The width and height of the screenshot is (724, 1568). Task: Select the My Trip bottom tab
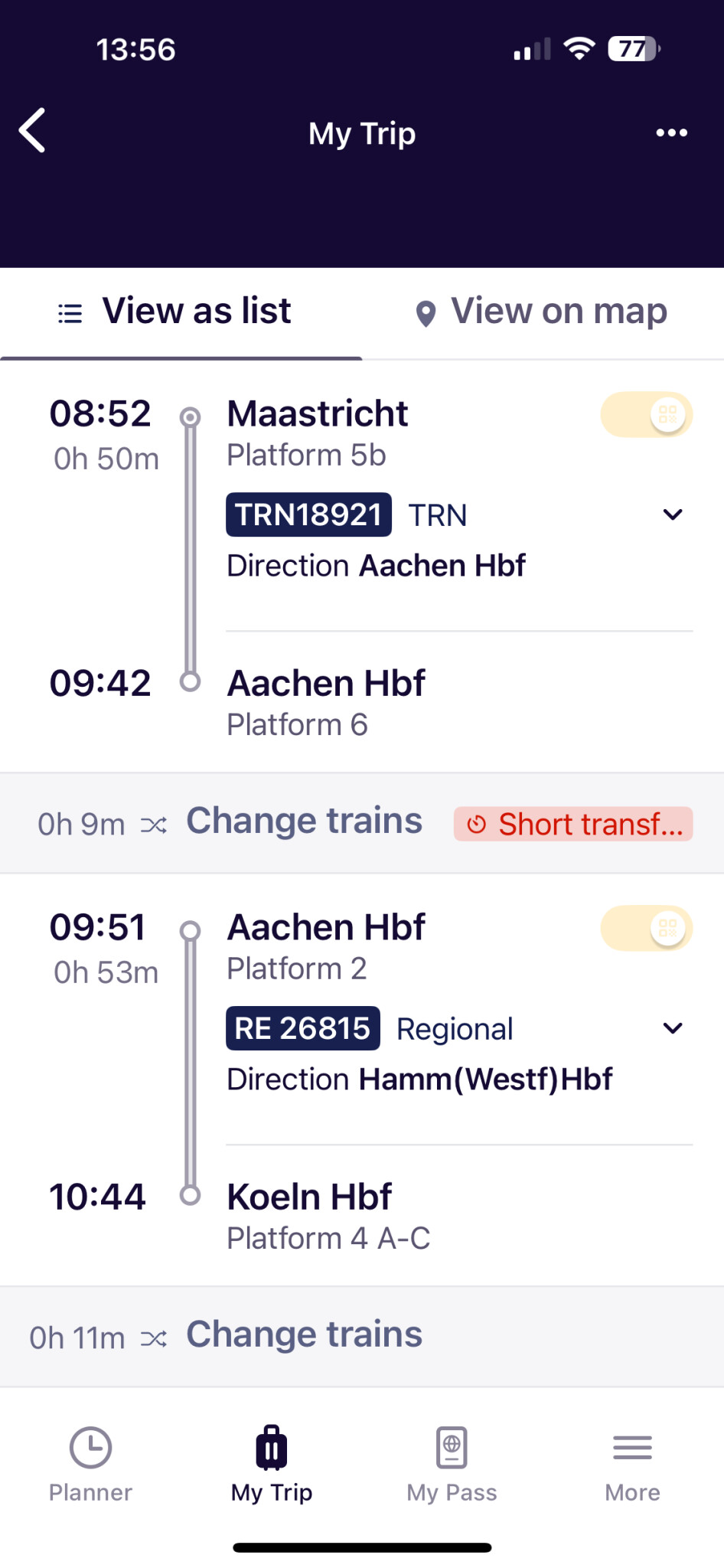pyautogui.click(x=272, y=1464)
